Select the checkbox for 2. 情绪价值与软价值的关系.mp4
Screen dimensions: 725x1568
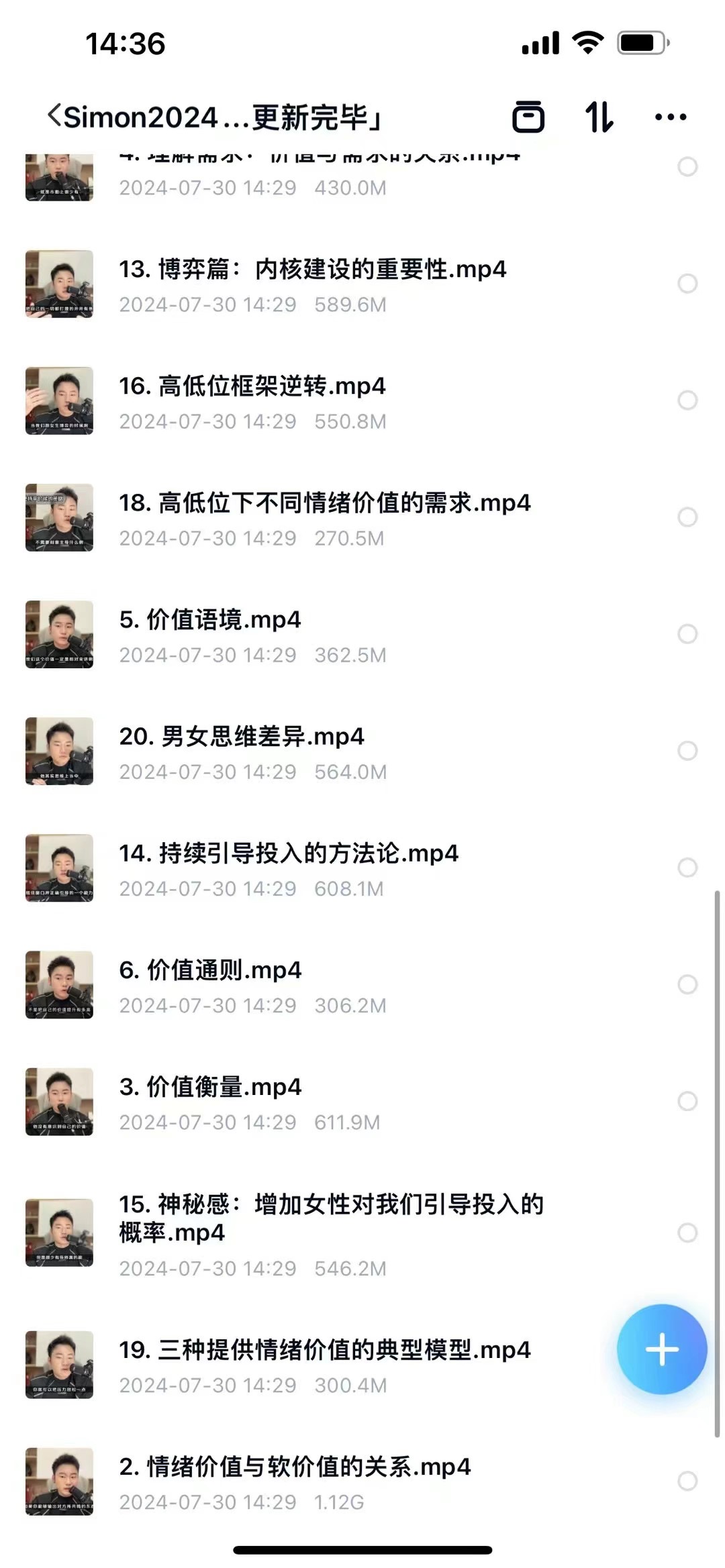[x=687, y=1481]
